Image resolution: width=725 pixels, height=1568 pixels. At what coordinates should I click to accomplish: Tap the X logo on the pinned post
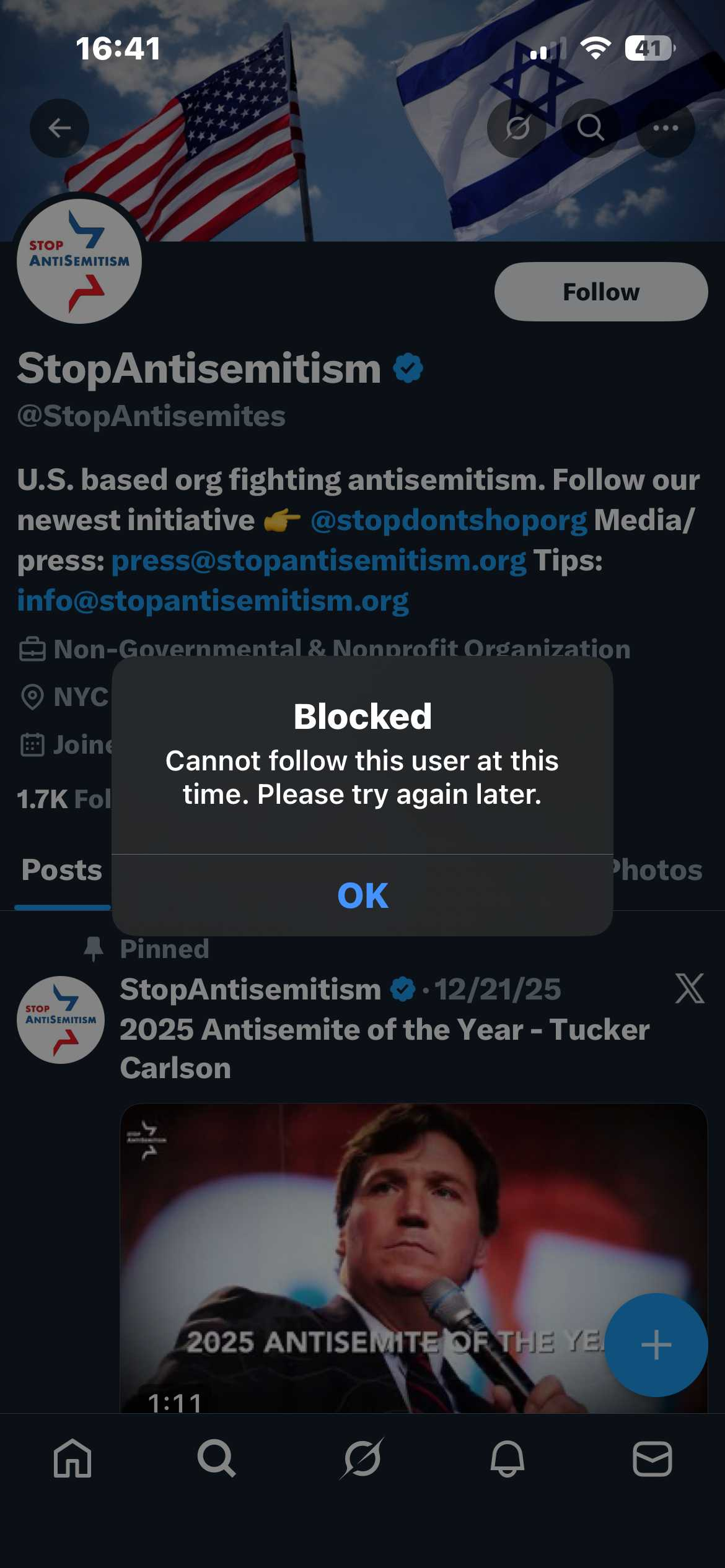689,988
